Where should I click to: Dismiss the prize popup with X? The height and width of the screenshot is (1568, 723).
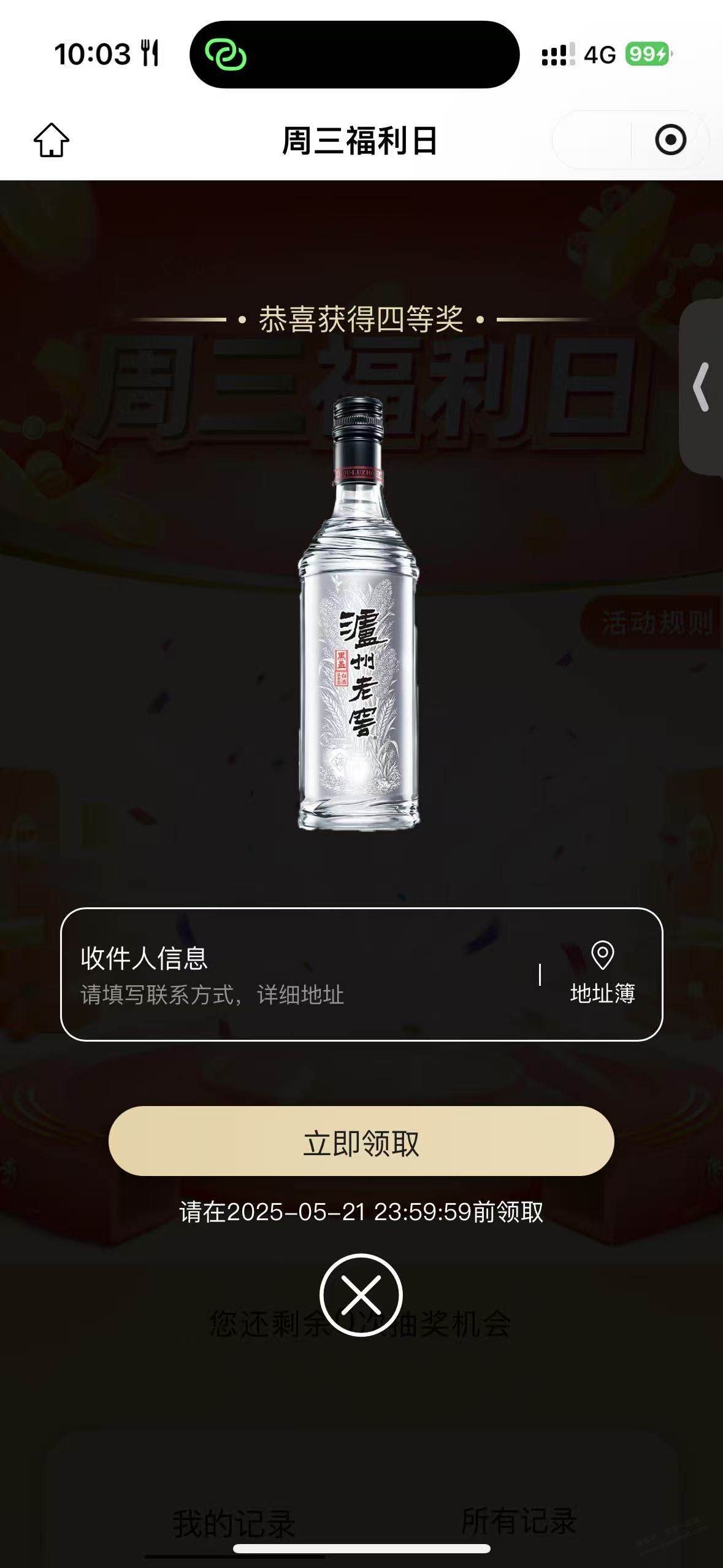pyautogui.click(x=361, y=1296)
